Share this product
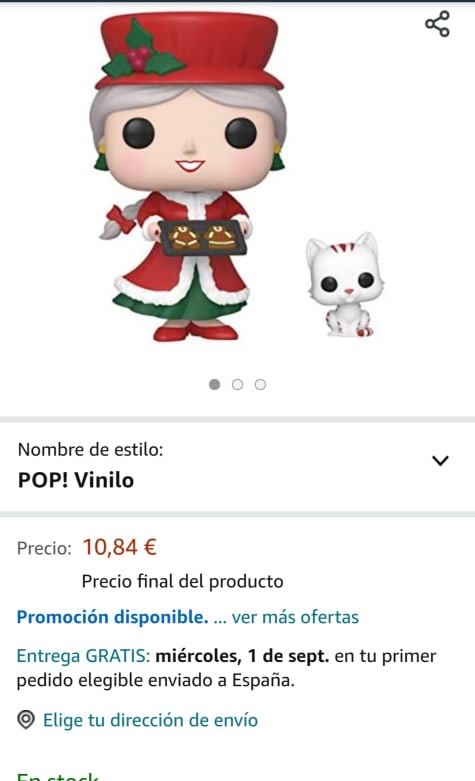Viewport: 475px width, 781px height. (x=437, y=24)
